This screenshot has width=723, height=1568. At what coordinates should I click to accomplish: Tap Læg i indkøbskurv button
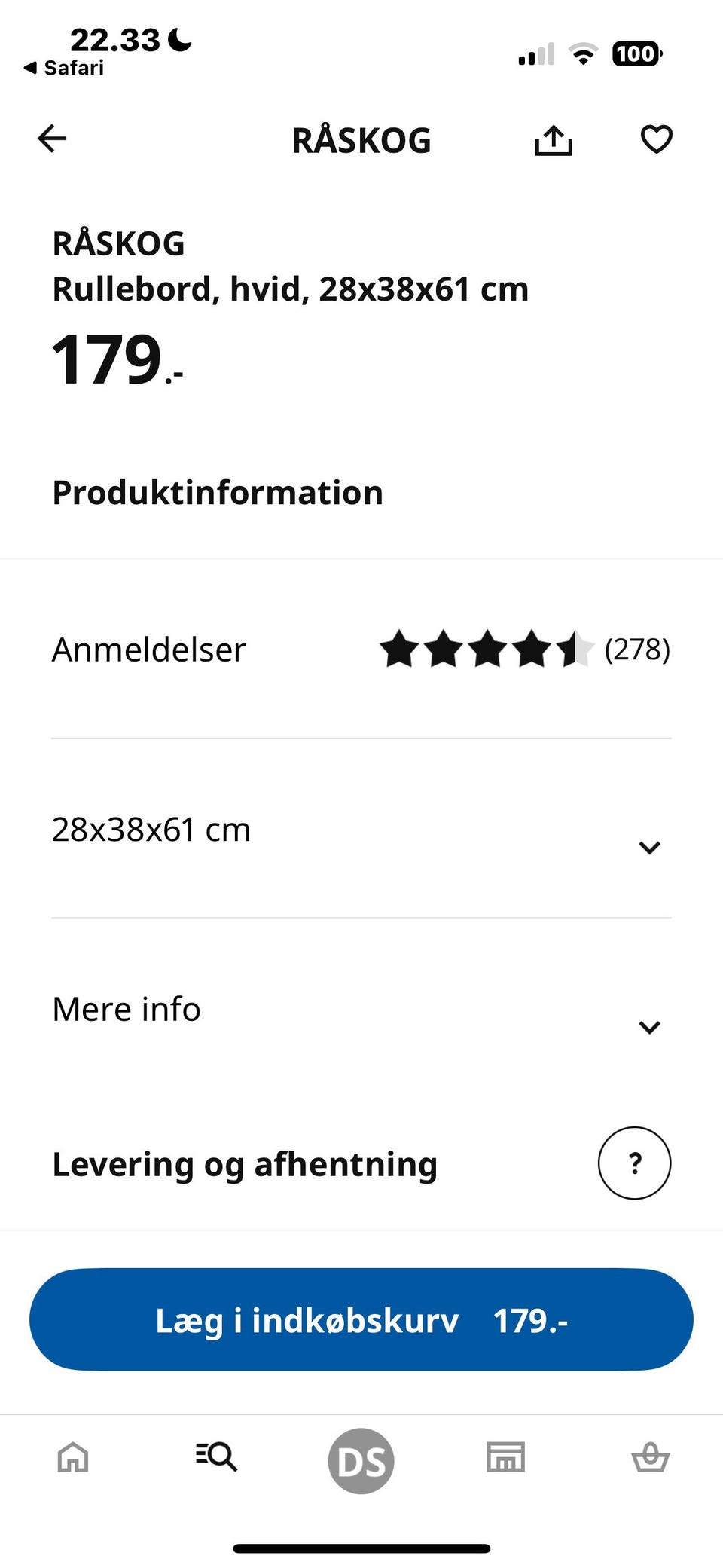[x=361, y=1319]
